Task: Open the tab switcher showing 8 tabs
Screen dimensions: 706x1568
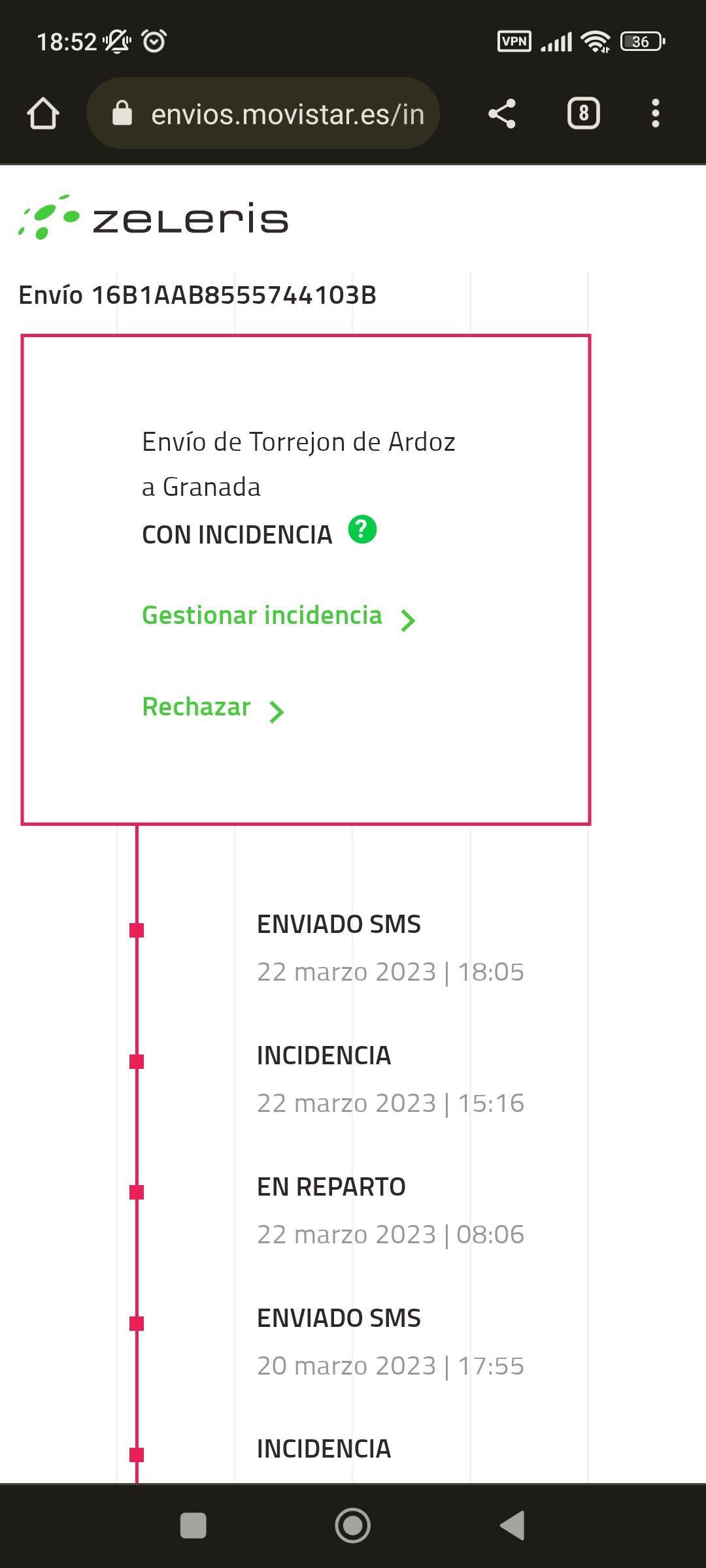Action: pos(582,112)
